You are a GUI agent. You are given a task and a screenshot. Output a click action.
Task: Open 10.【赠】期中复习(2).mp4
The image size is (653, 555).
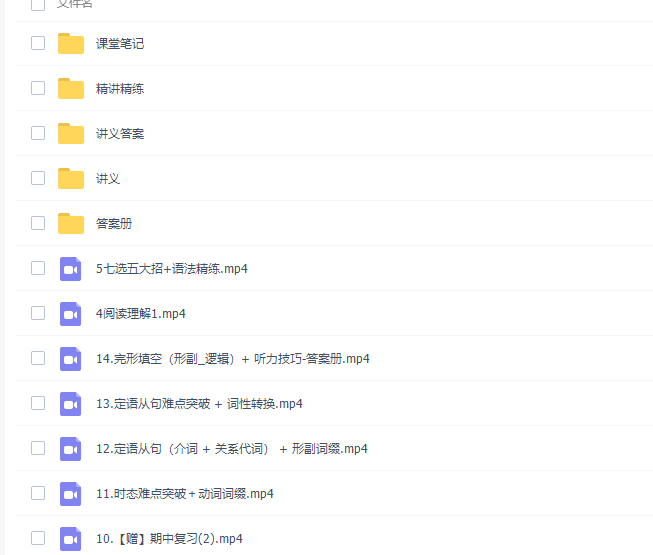169,538
